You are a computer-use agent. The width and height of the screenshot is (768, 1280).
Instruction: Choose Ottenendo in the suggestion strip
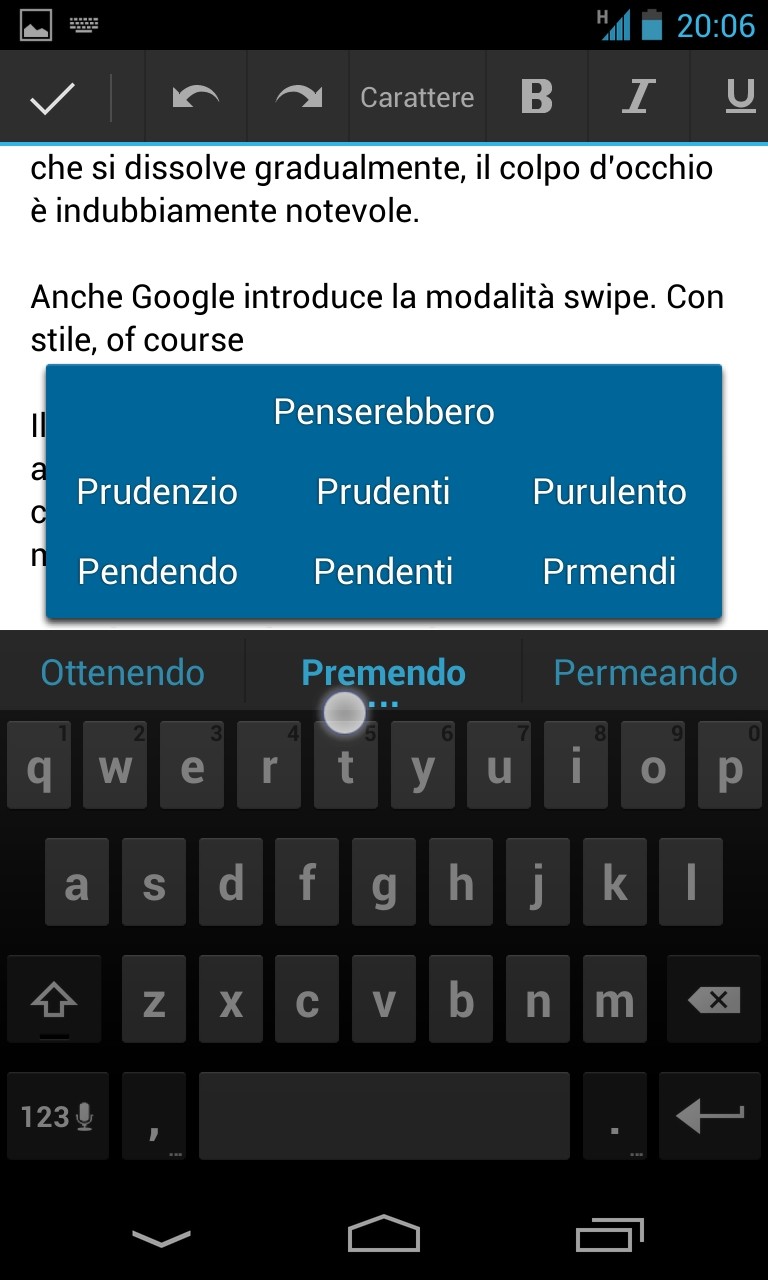pyautogui.click(x=122, y=673)
